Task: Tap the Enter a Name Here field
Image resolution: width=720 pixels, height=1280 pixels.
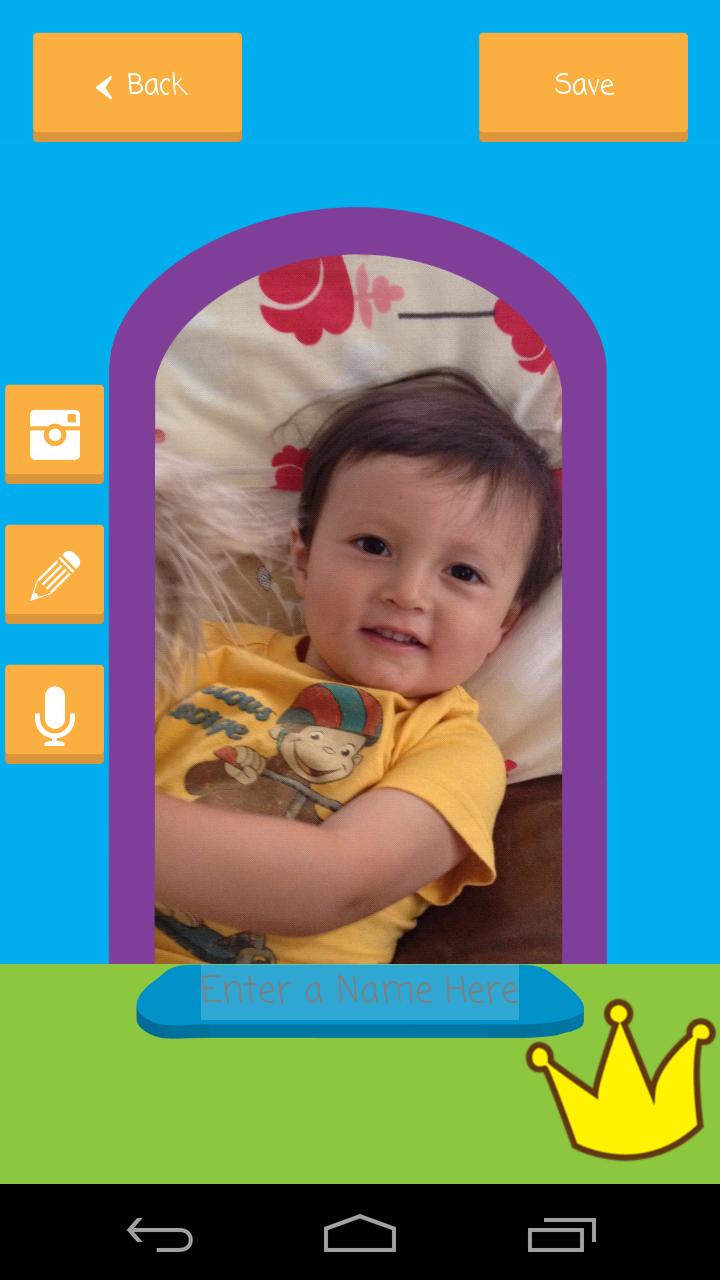Action: coord(360,991)
